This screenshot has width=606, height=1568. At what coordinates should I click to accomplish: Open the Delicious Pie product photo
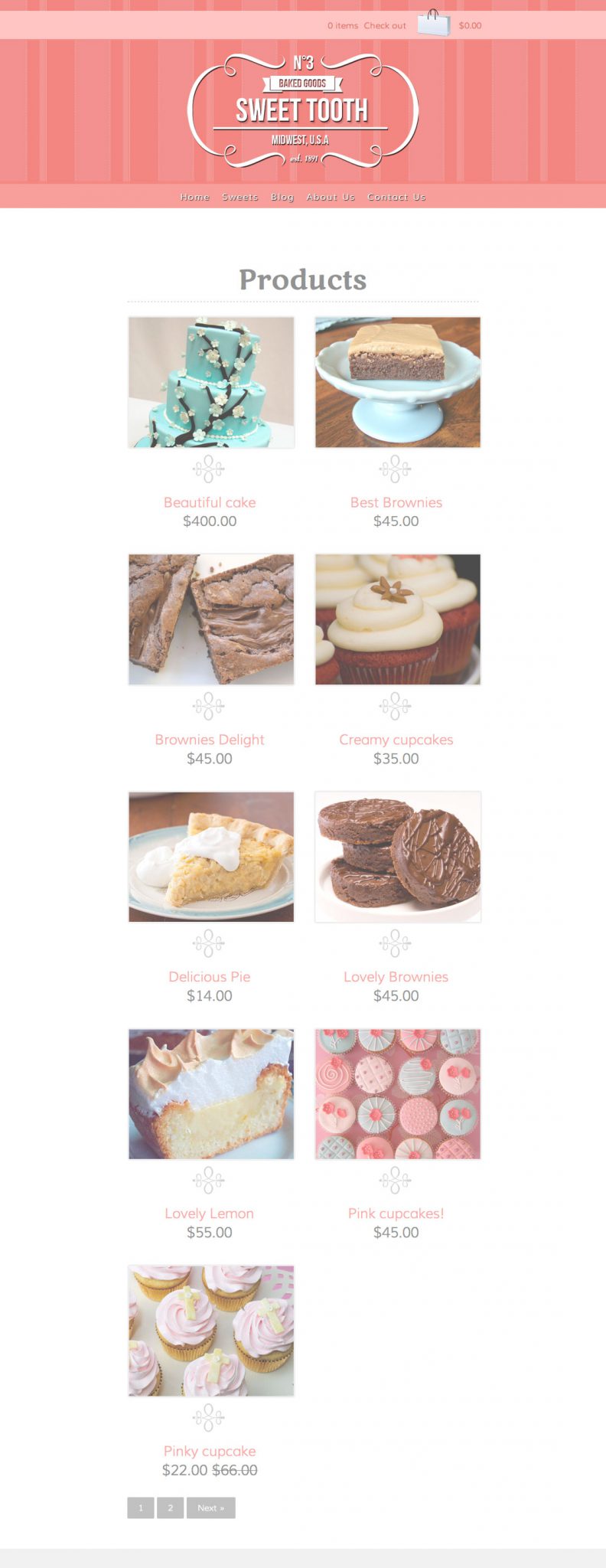(x=211, y=857)
